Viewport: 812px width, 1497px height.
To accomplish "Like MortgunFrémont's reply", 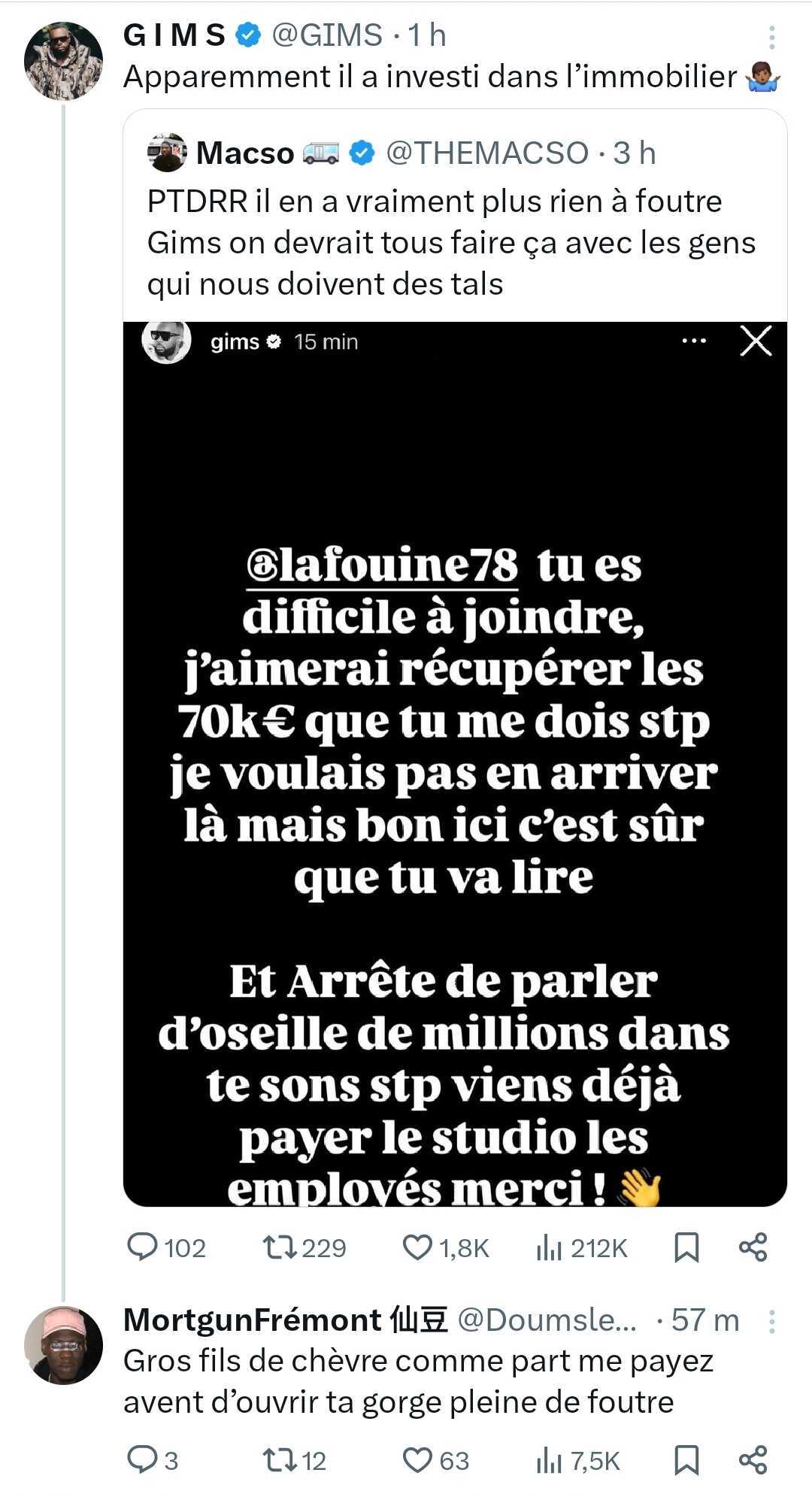I will (x=436, y=1460).
